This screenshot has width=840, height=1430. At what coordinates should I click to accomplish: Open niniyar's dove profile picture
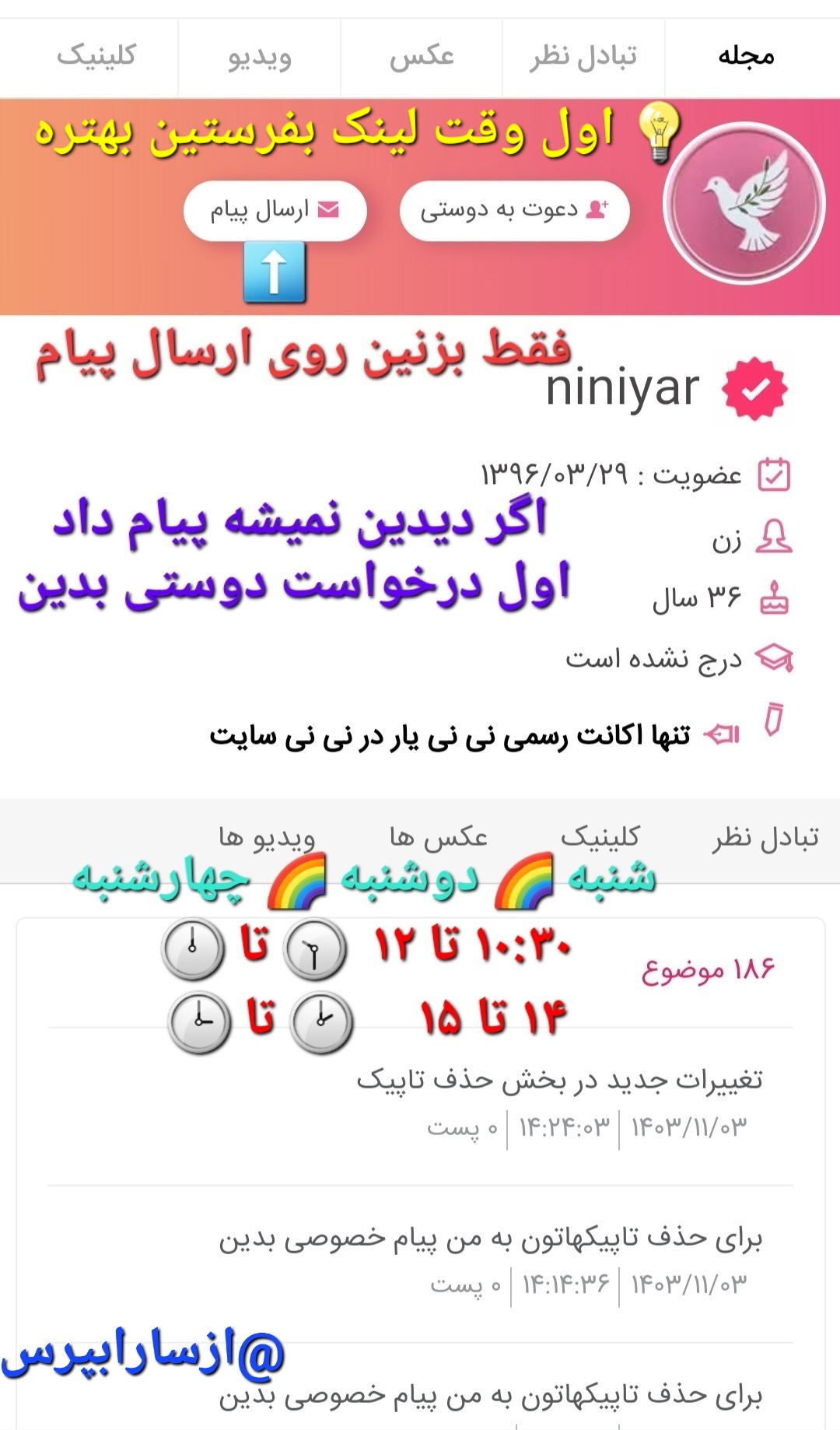click(744, 203)
